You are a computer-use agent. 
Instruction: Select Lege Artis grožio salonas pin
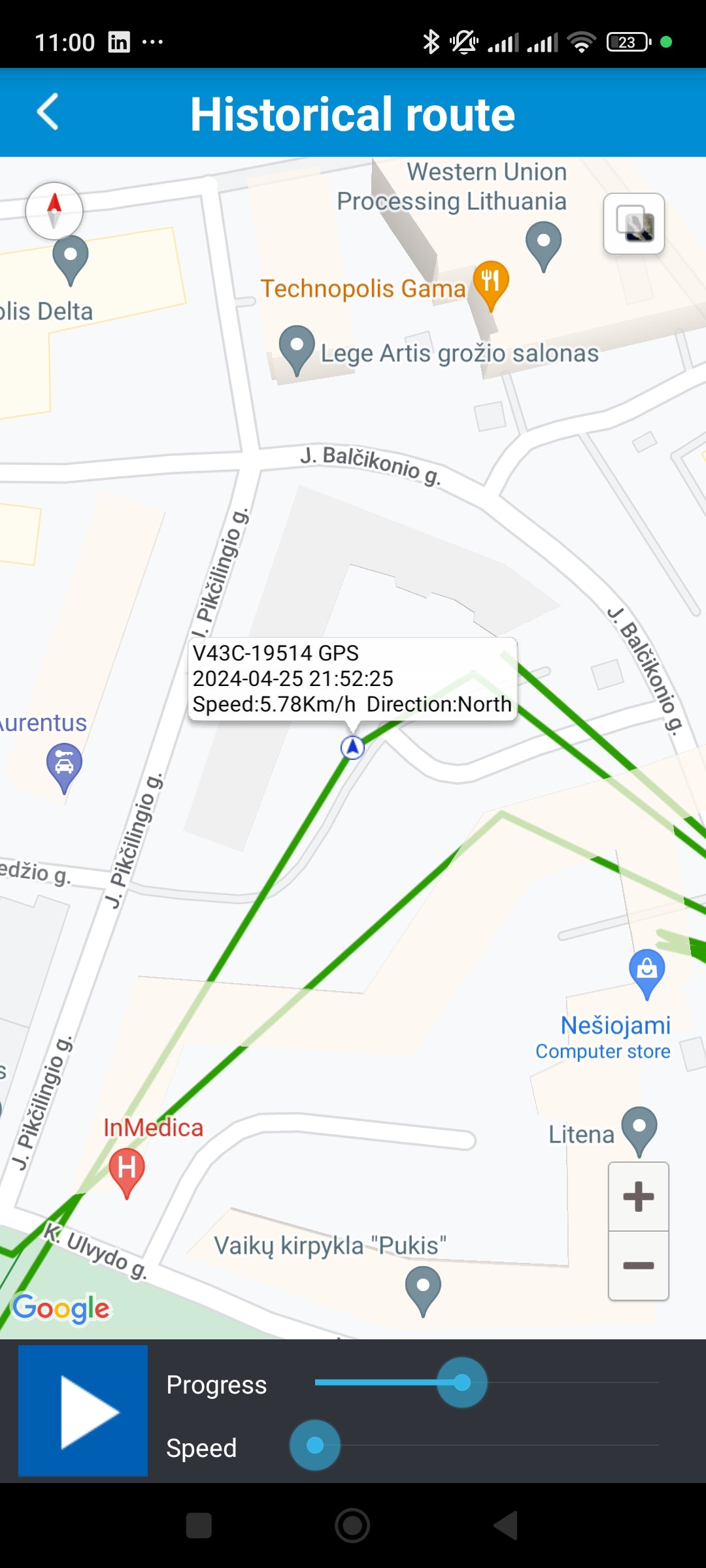297,348
